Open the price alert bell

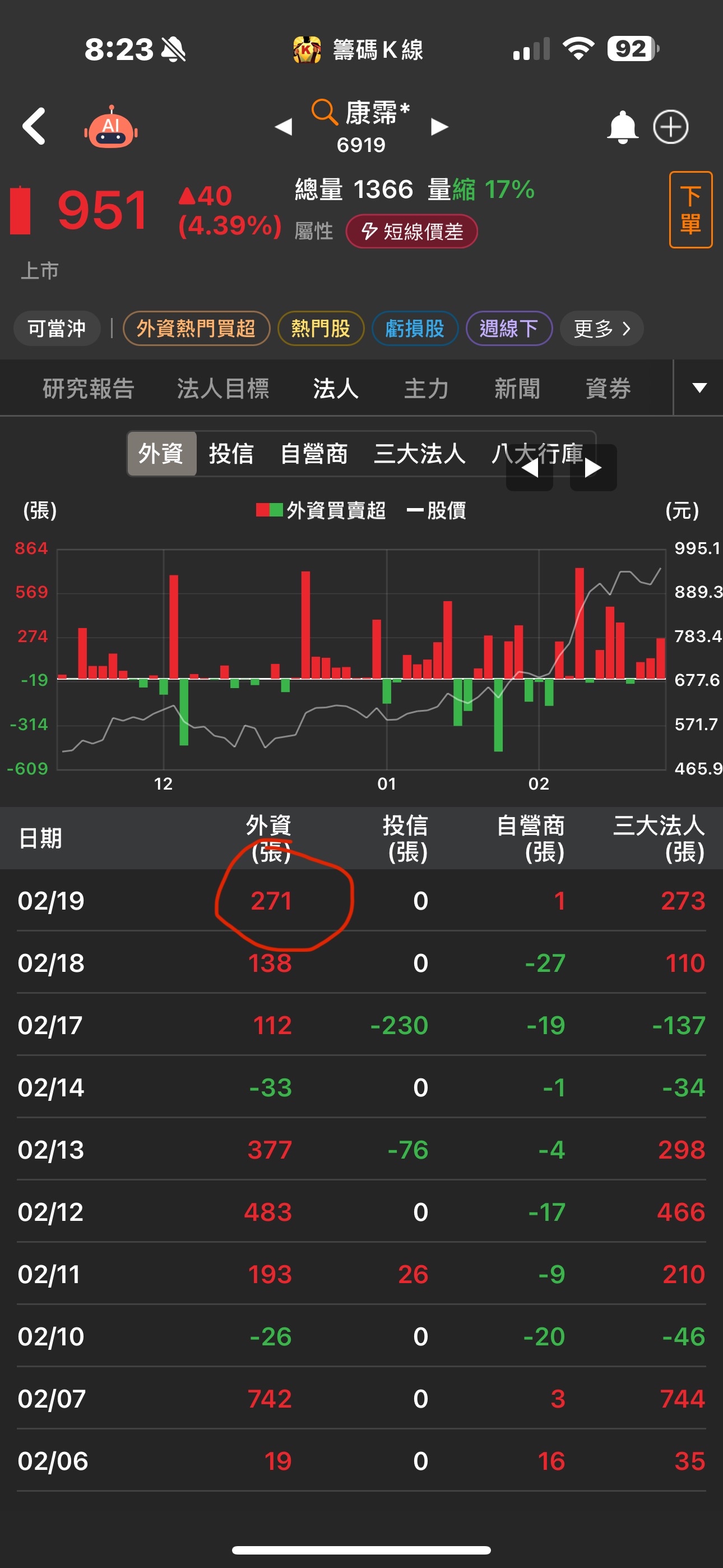click(x=623, y=127)
